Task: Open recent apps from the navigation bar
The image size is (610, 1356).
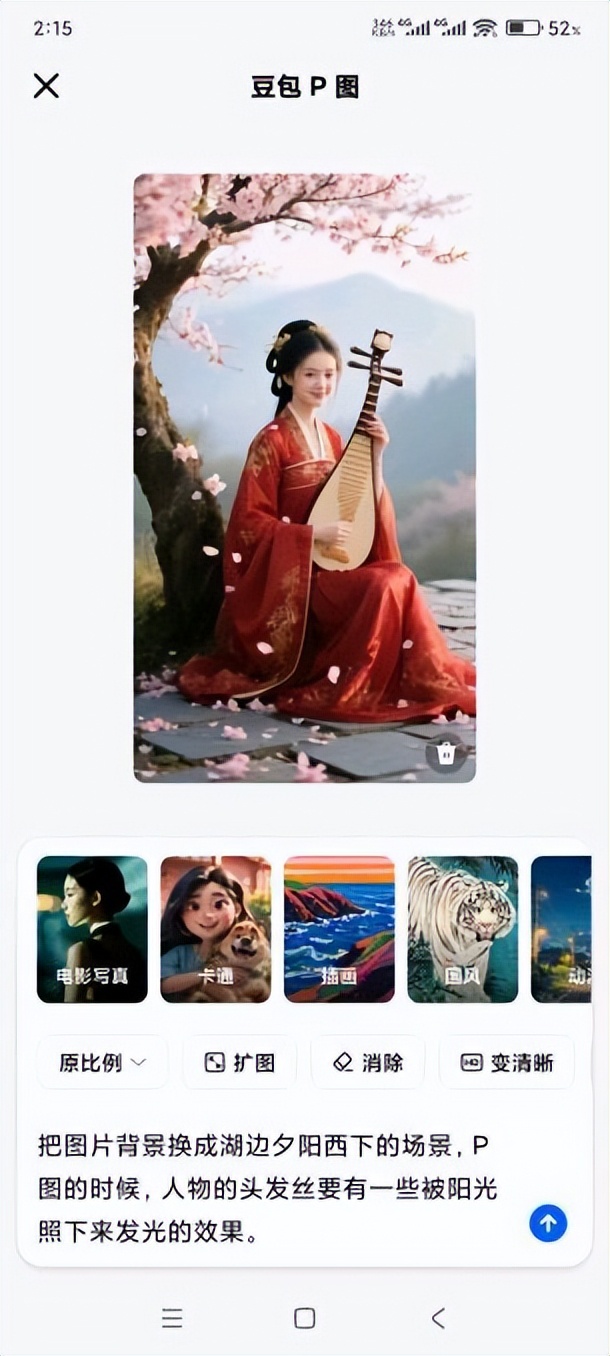Action: point(172,1318)
